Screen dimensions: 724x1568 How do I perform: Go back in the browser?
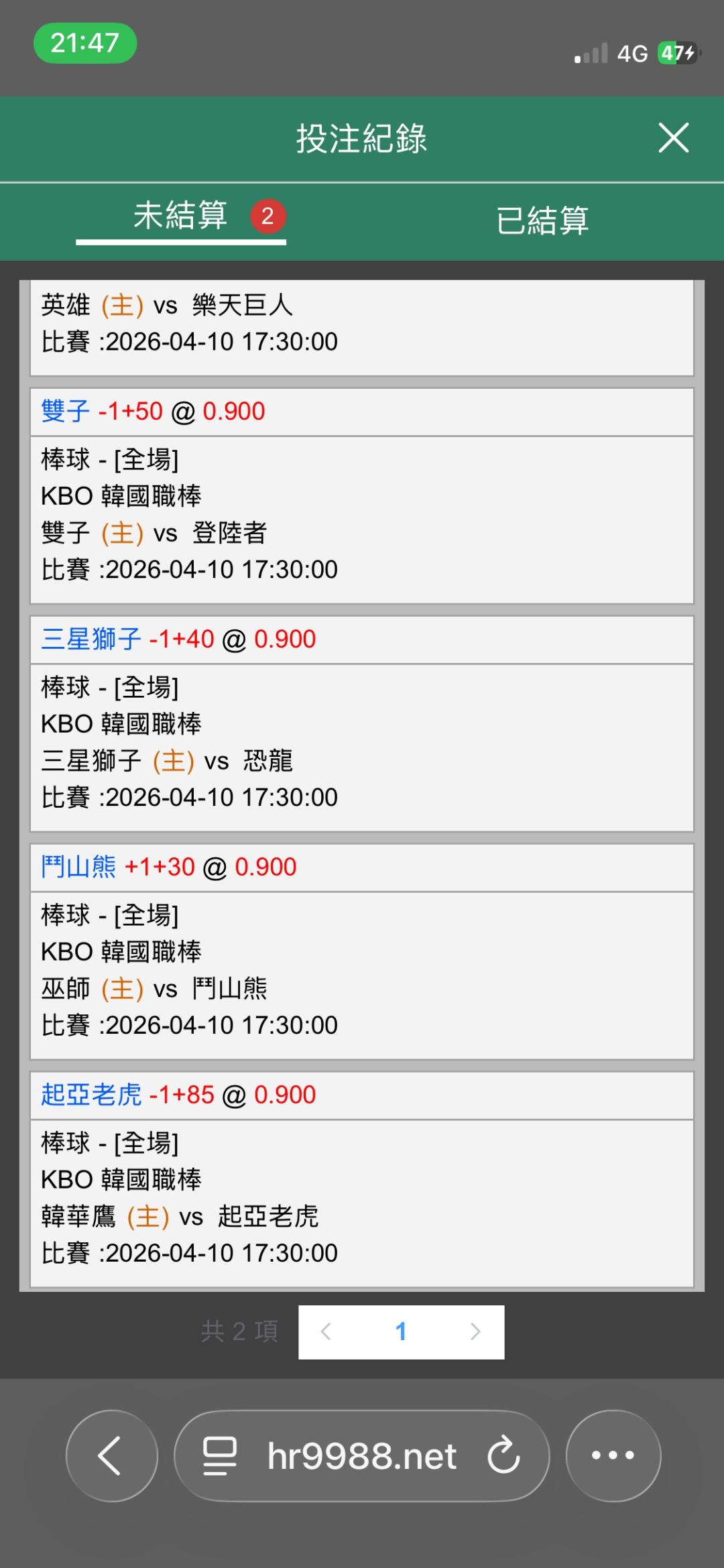point(111,1455)
